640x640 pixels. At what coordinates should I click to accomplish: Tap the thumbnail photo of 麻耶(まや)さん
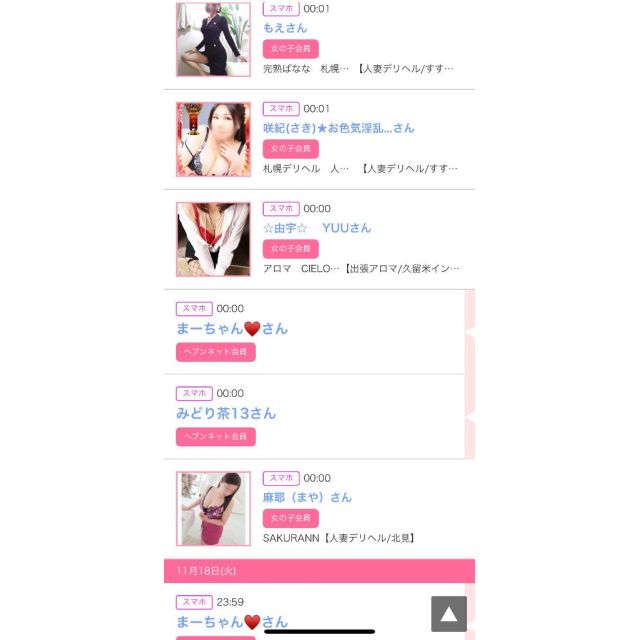[x=213, y=509]
